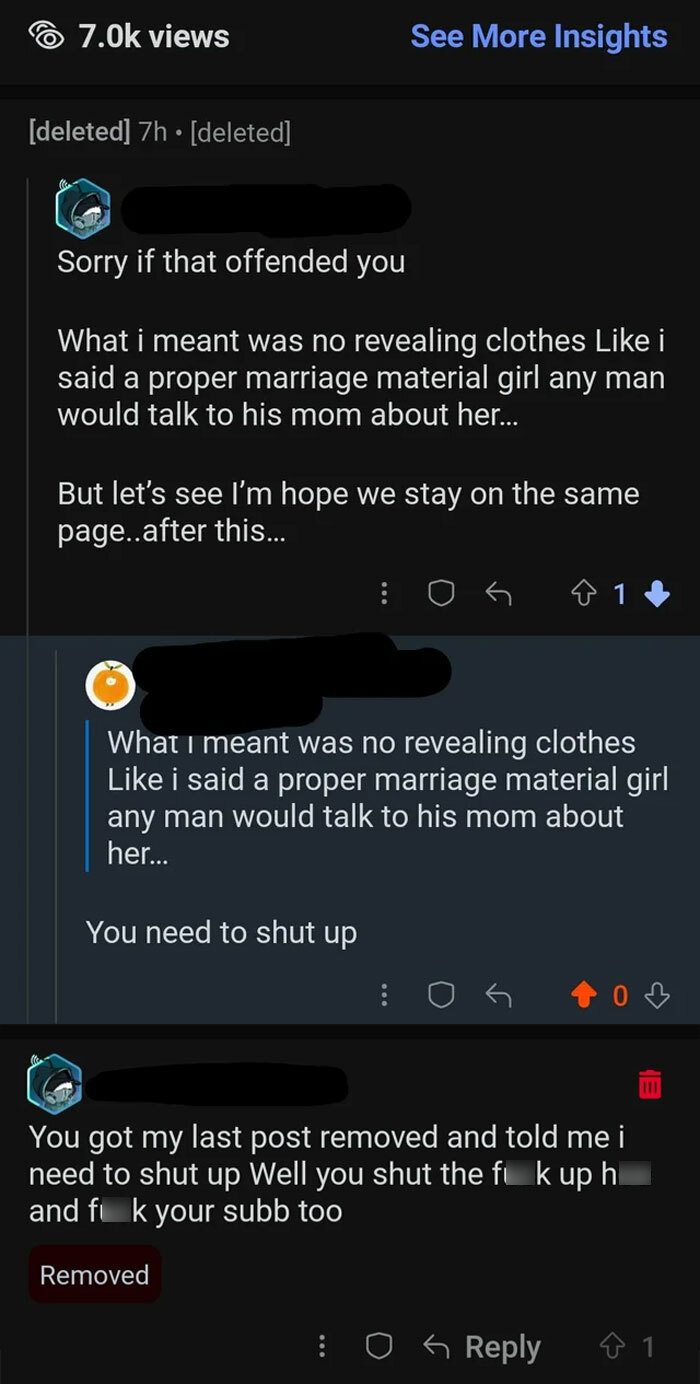Downvote the 'You need to shut up' comment
Screen dimensions: 700x1384
click(x=657, y=996)
